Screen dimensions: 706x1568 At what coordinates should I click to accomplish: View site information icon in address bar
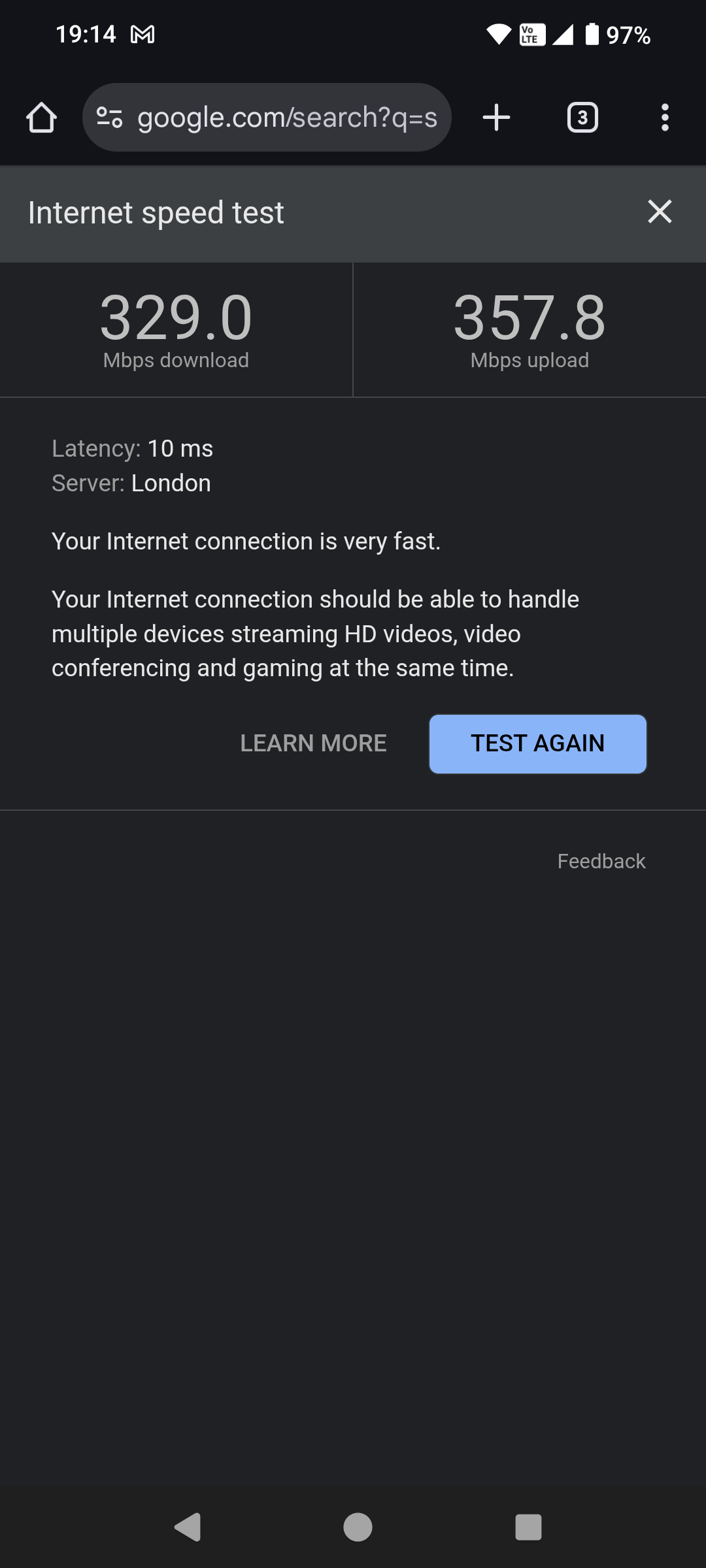click(x=109, y=118)
